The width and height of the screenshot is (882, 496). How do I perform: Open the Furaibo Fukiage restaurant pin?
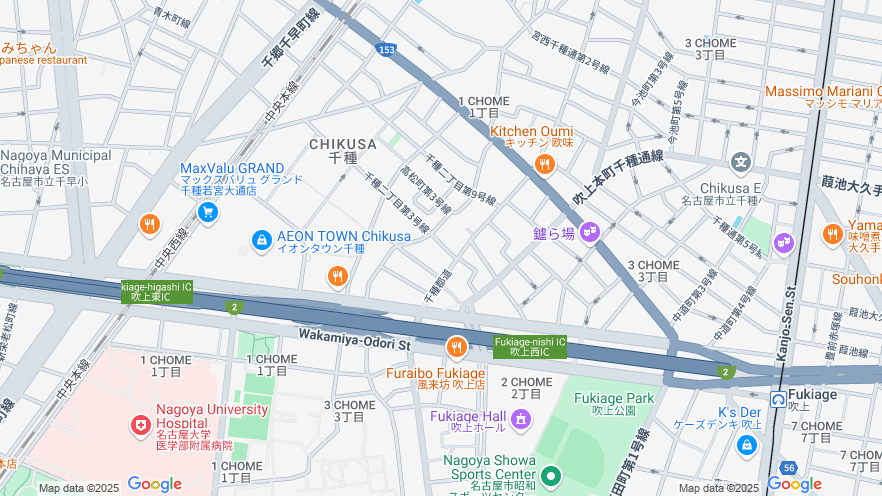point(457,347)
